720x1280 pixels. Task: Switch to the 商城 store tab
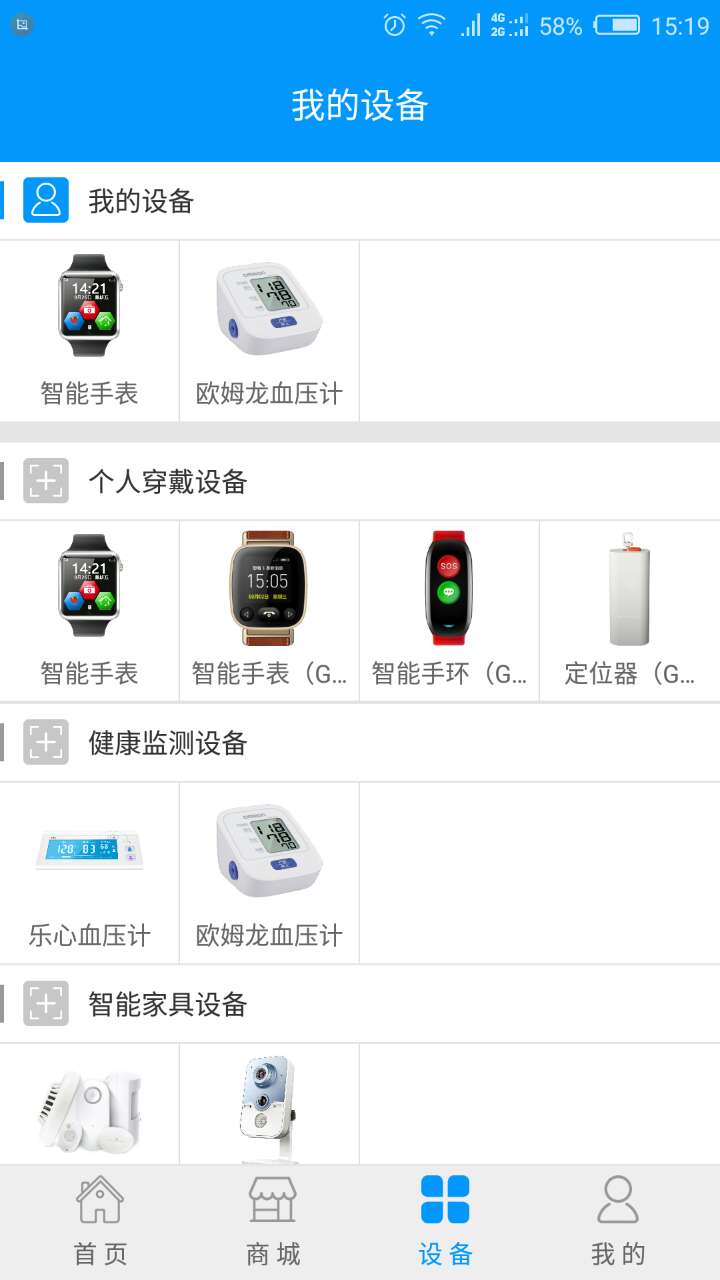pos(273,1222)
